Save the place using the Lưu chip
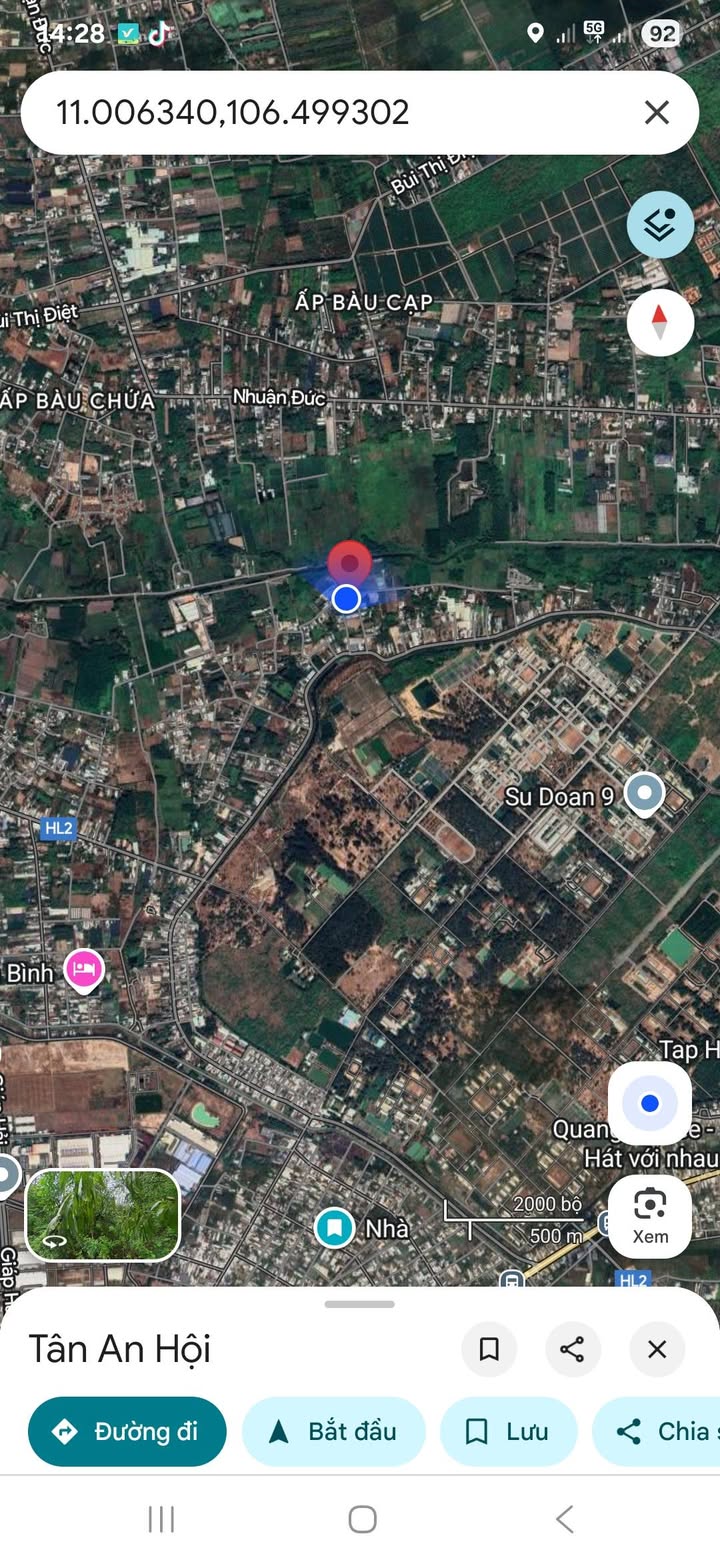The image size is (720, 1560). point(508,1431)
